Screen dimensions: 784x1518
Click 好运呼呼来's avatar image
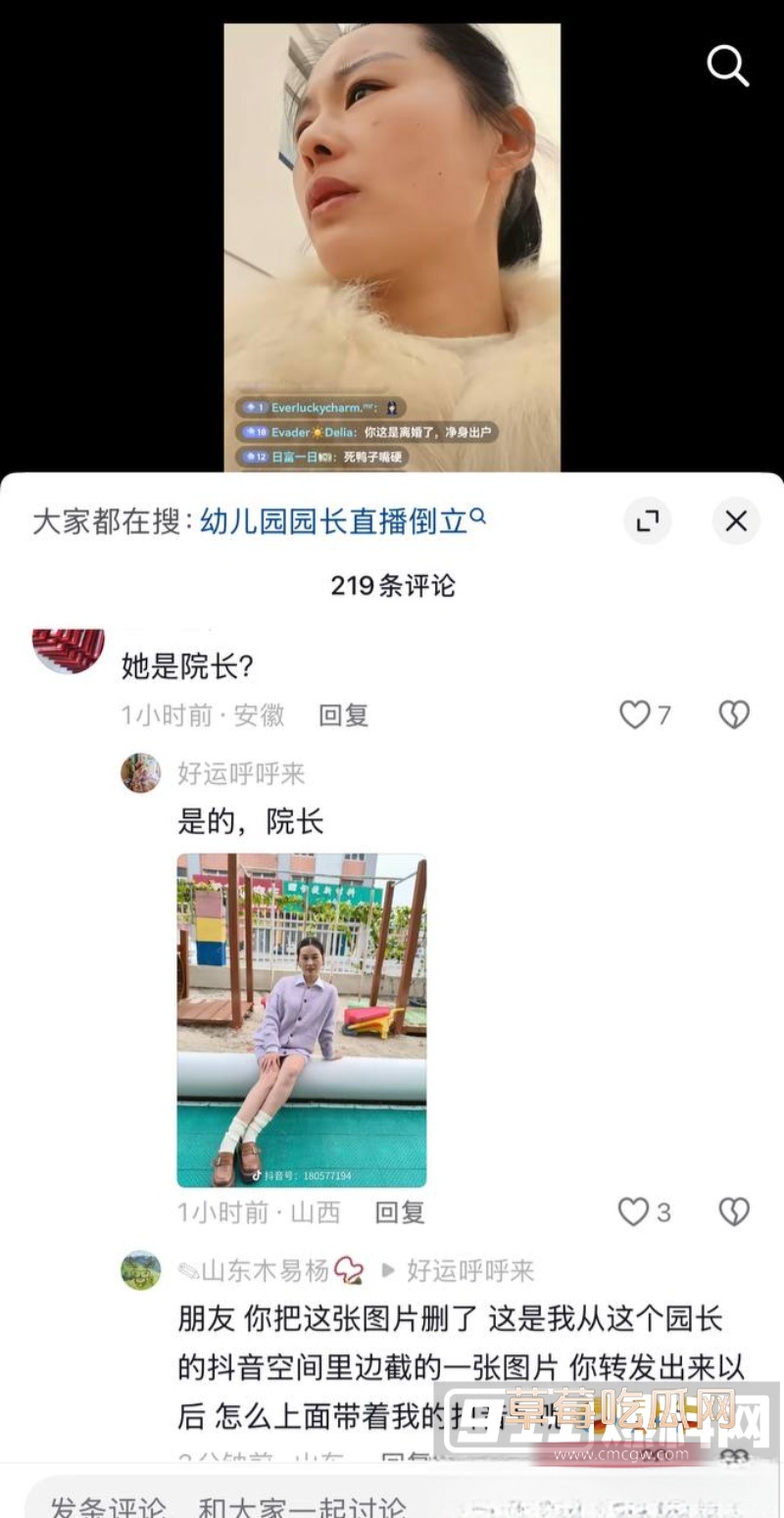(x=140, y=773)
